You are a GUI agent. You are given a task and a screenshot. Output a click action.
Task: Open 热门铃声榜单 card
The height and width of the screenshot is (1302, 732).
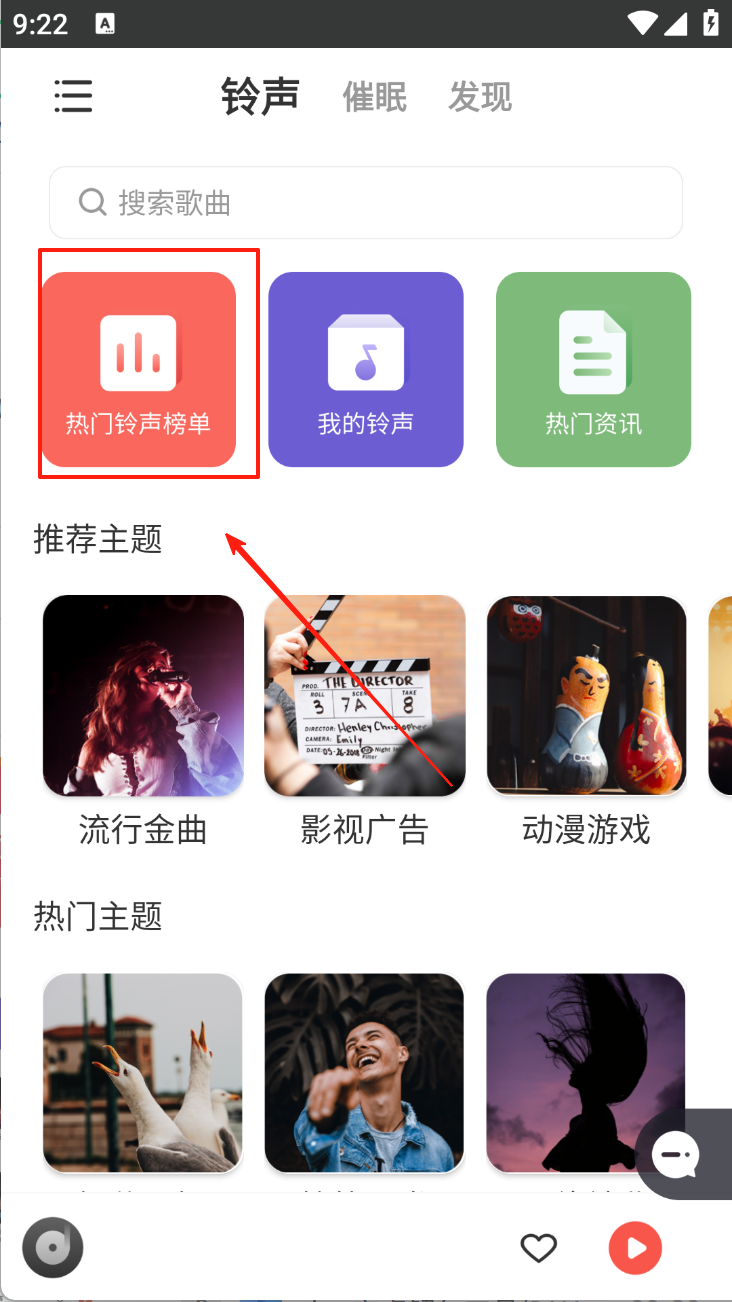click(x=138, y=369)
